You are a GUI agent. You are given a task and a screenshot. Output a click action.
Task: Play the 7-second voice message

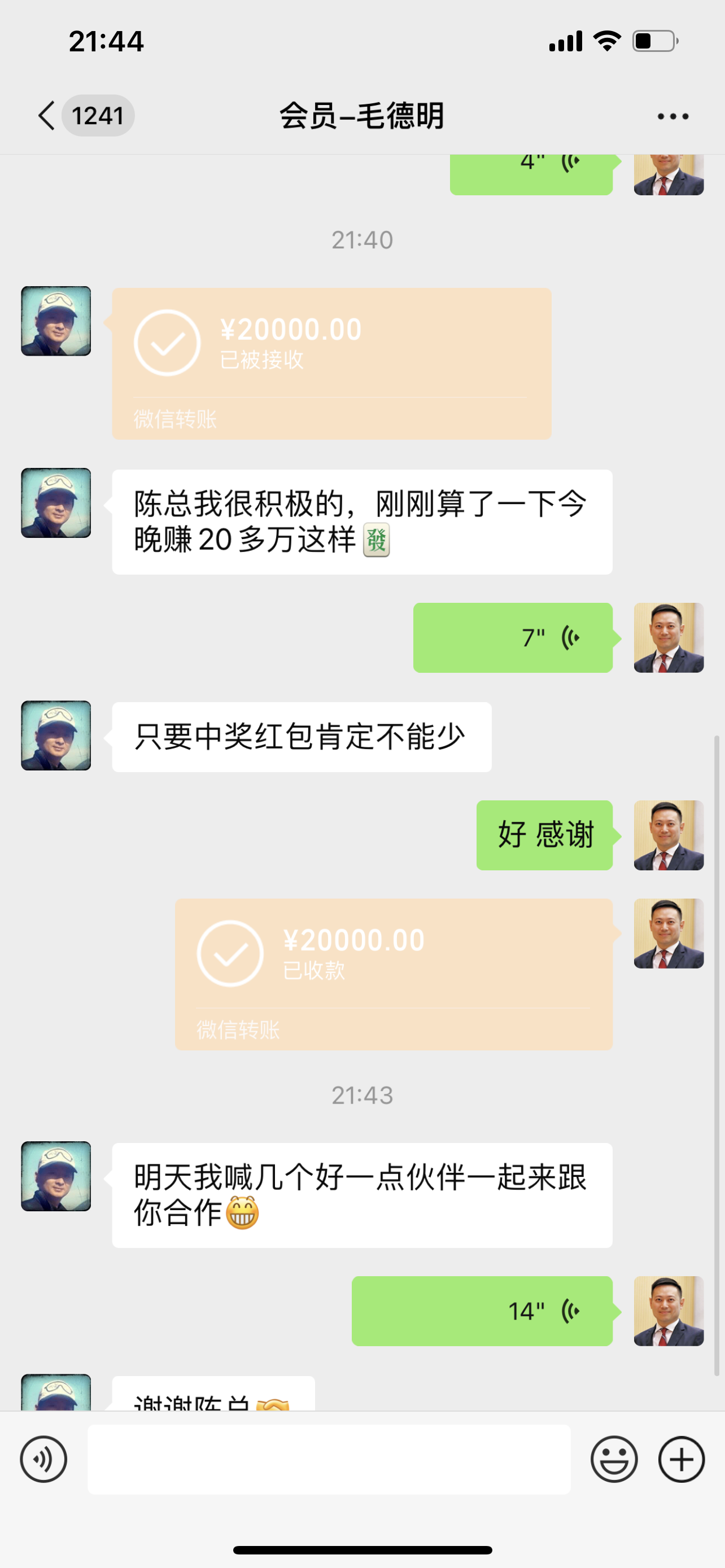tap(513, 638)
